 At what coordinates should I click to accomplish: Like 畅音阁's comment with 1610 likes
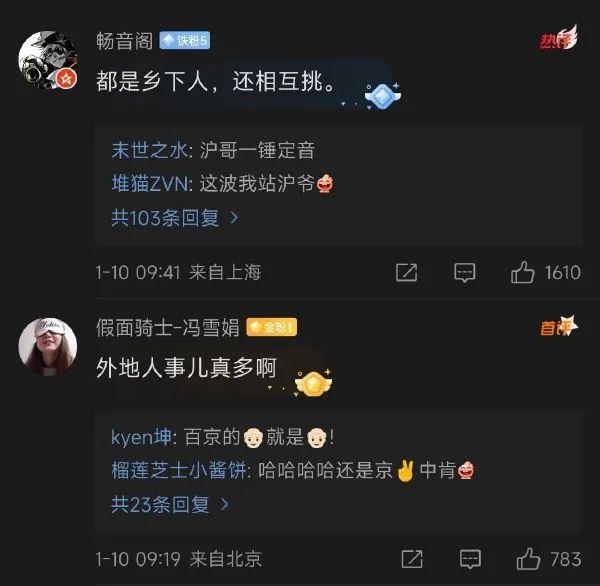point(524,272)
